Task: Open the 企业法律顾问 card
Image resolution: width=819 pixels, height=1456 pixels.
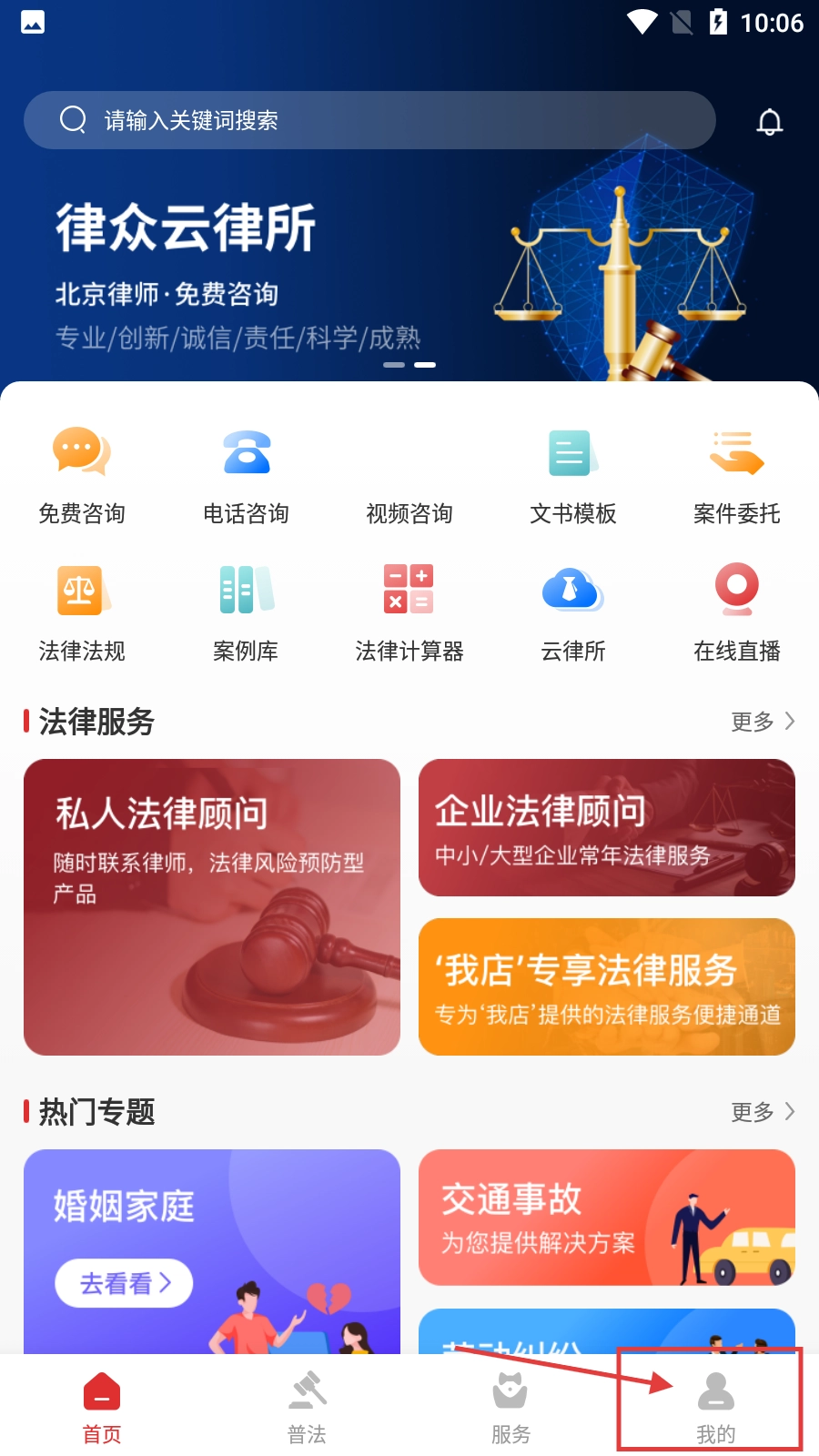Action: (607, 828)
